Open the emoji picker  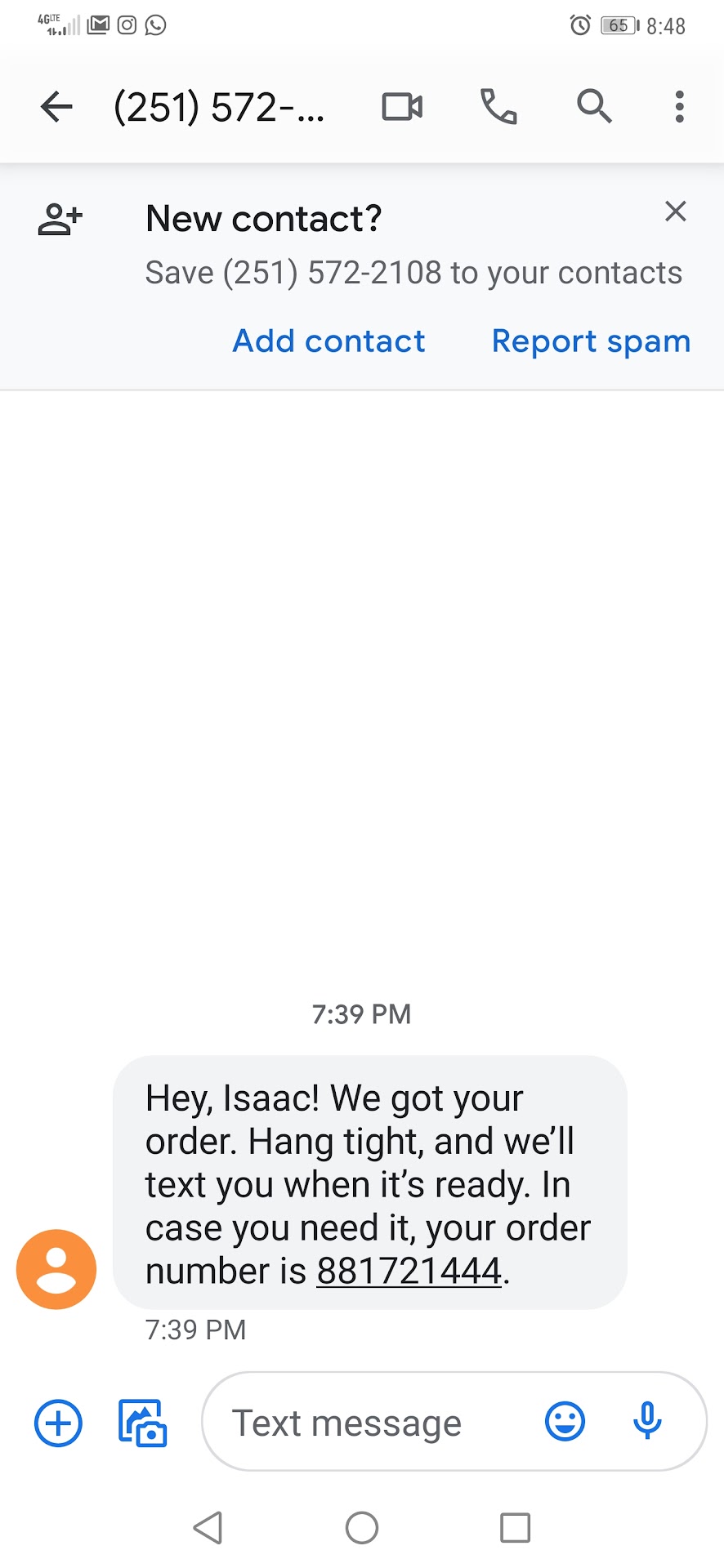[565, 1422]
